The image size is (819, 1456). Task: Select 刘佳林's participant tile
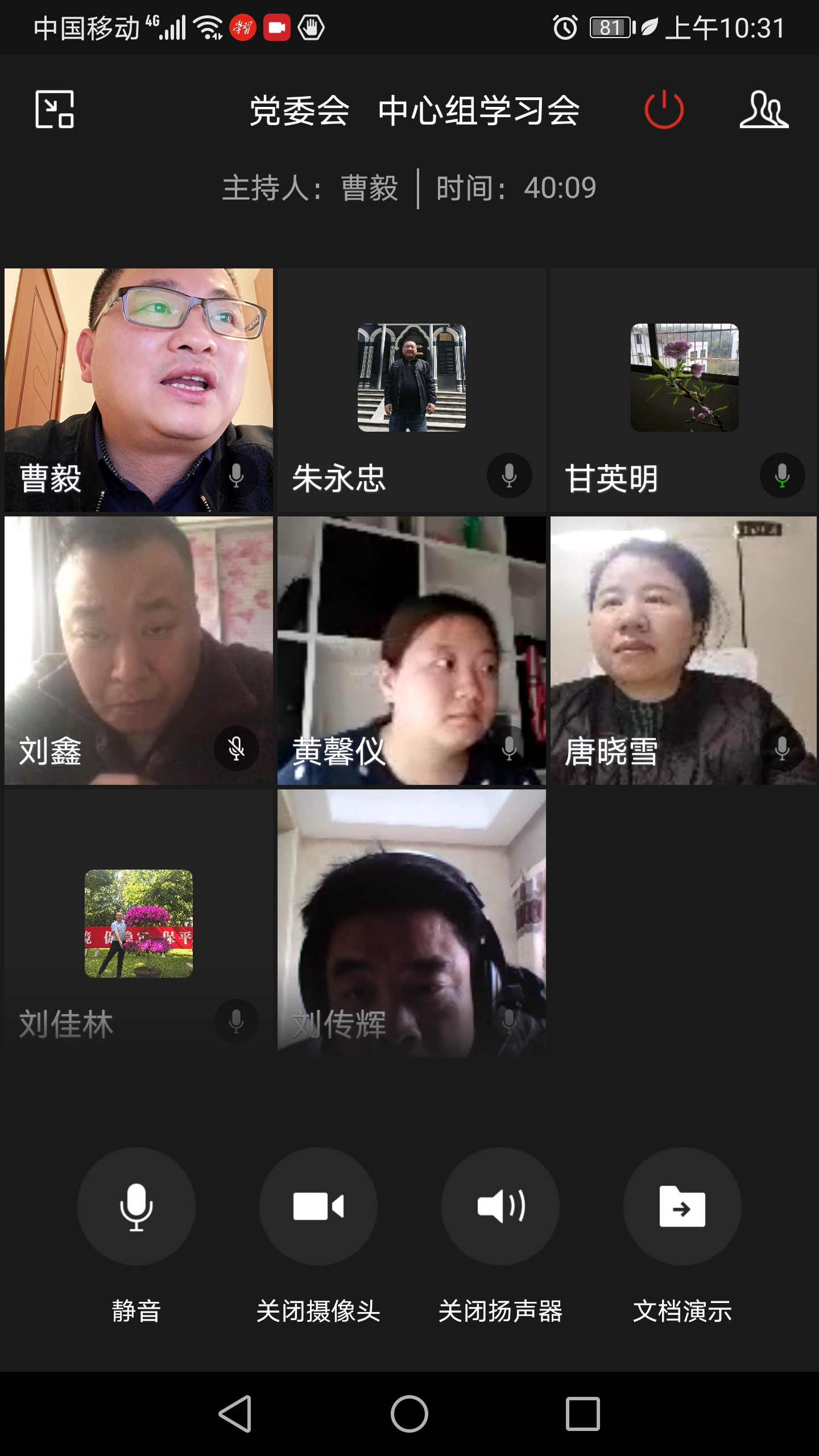tap(139, 924)
